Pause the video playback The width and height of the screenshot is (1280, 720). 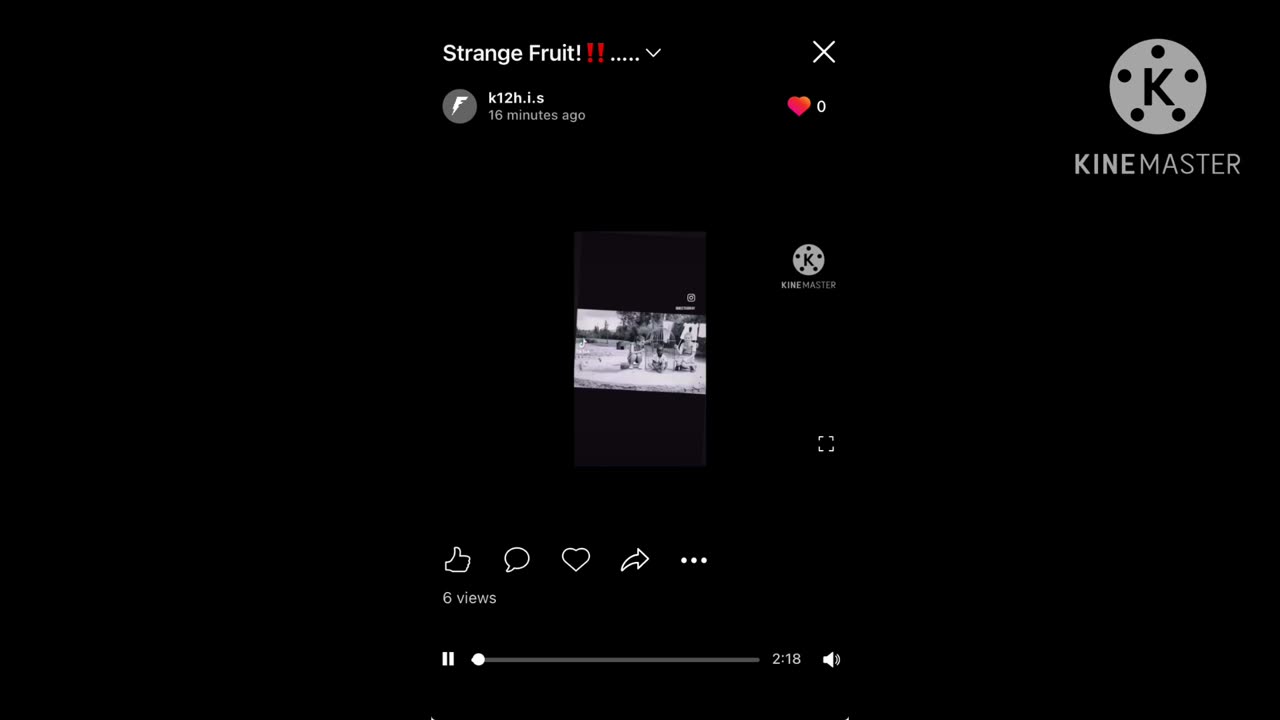448,659
